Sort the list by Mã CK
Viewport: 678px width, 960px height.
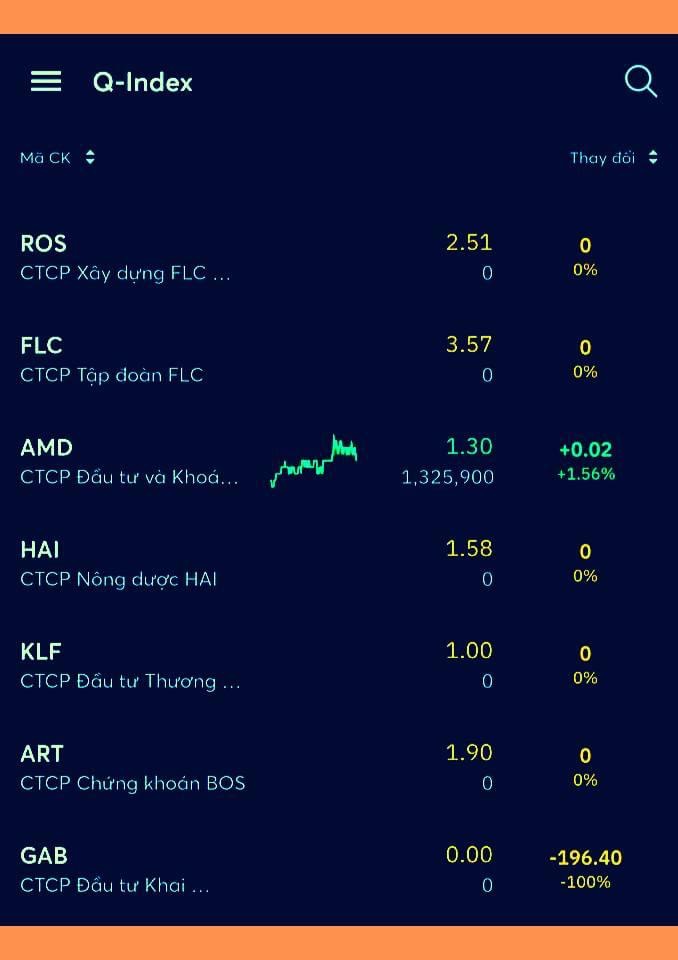point(58,158)
